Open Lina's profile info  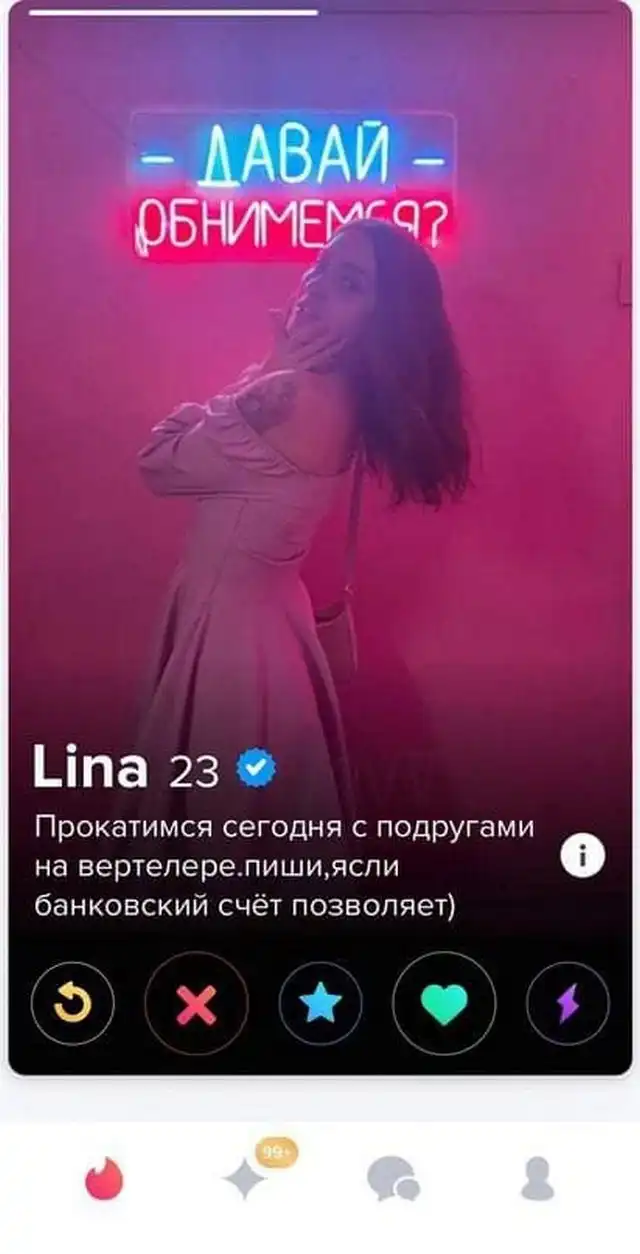coord(582,857)
